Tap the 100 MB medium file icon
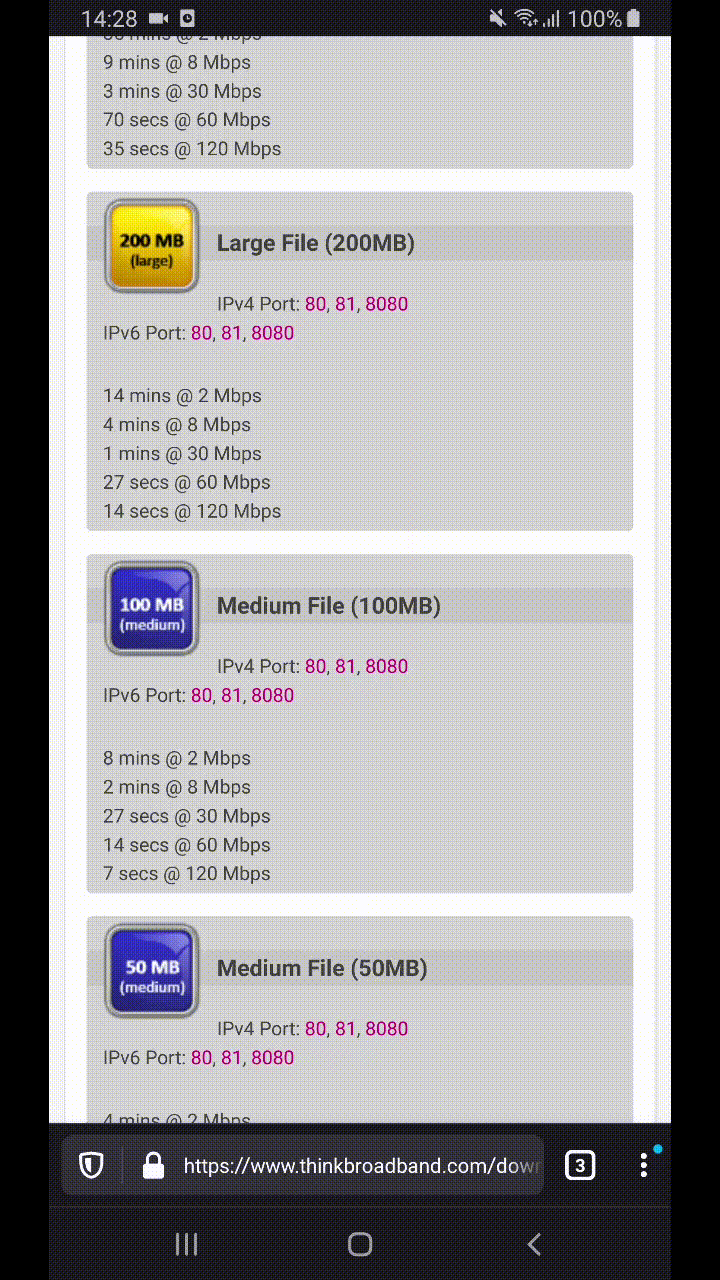 point(152,608)
